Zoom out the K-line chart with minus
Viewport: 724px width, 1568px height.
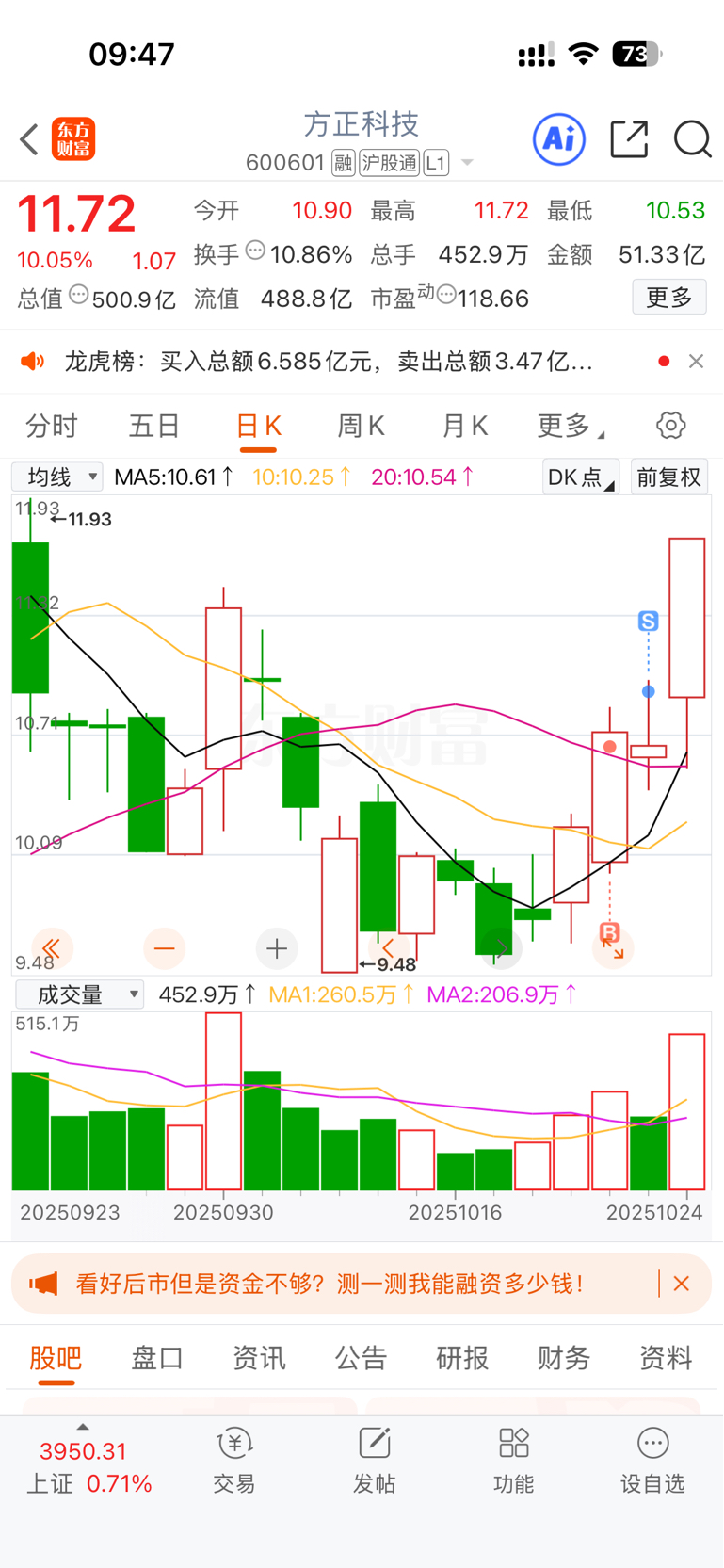point(164,948)
